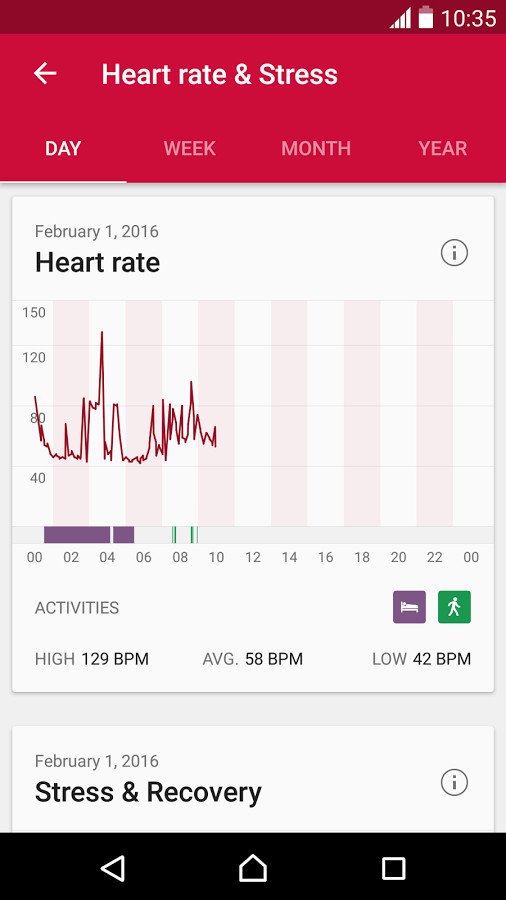Tap the green walking activity icon
This screenshot has height=900, width=506.
454,607
